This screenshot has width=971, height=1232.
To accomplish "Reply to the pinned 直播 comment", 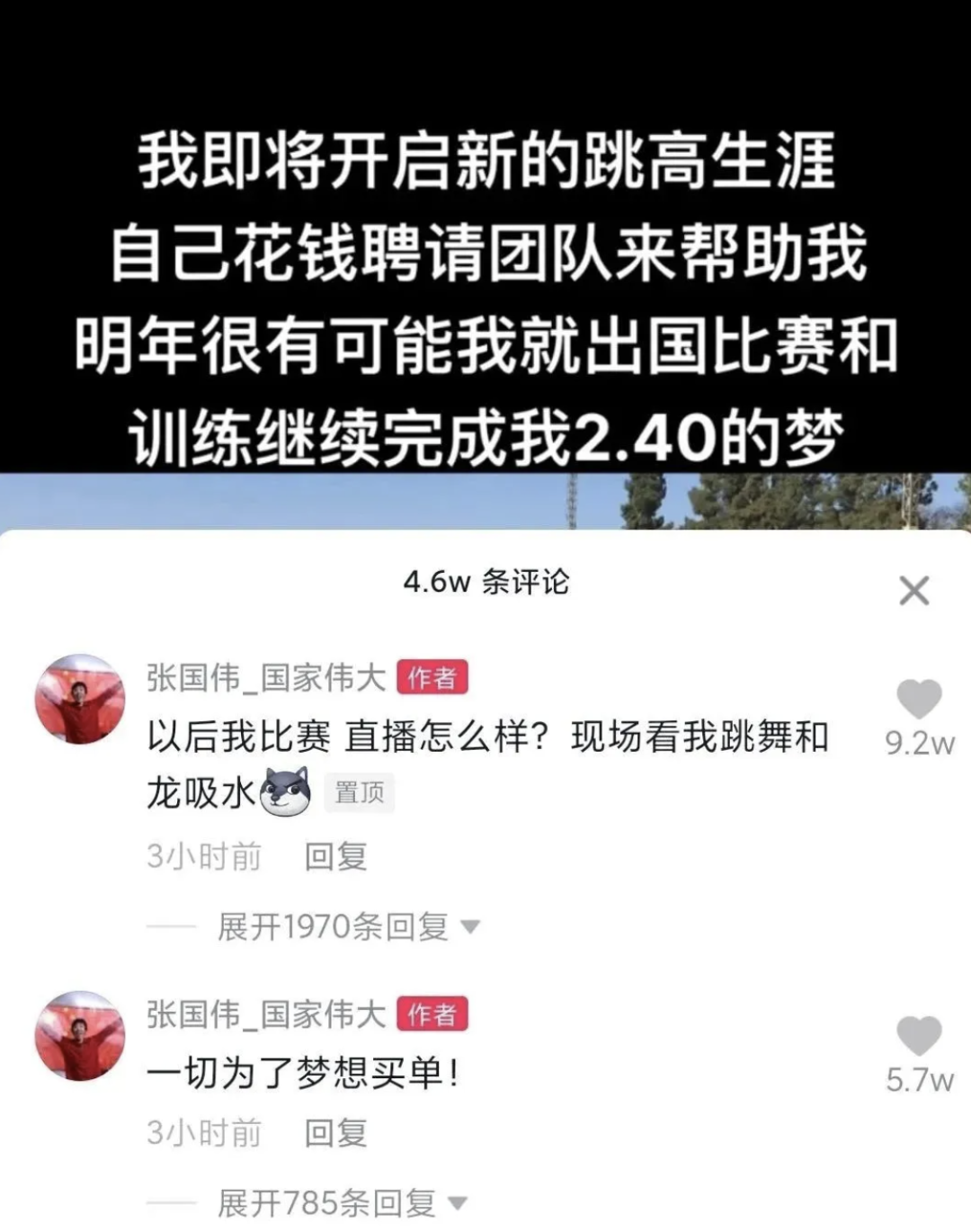I will 335,856.
